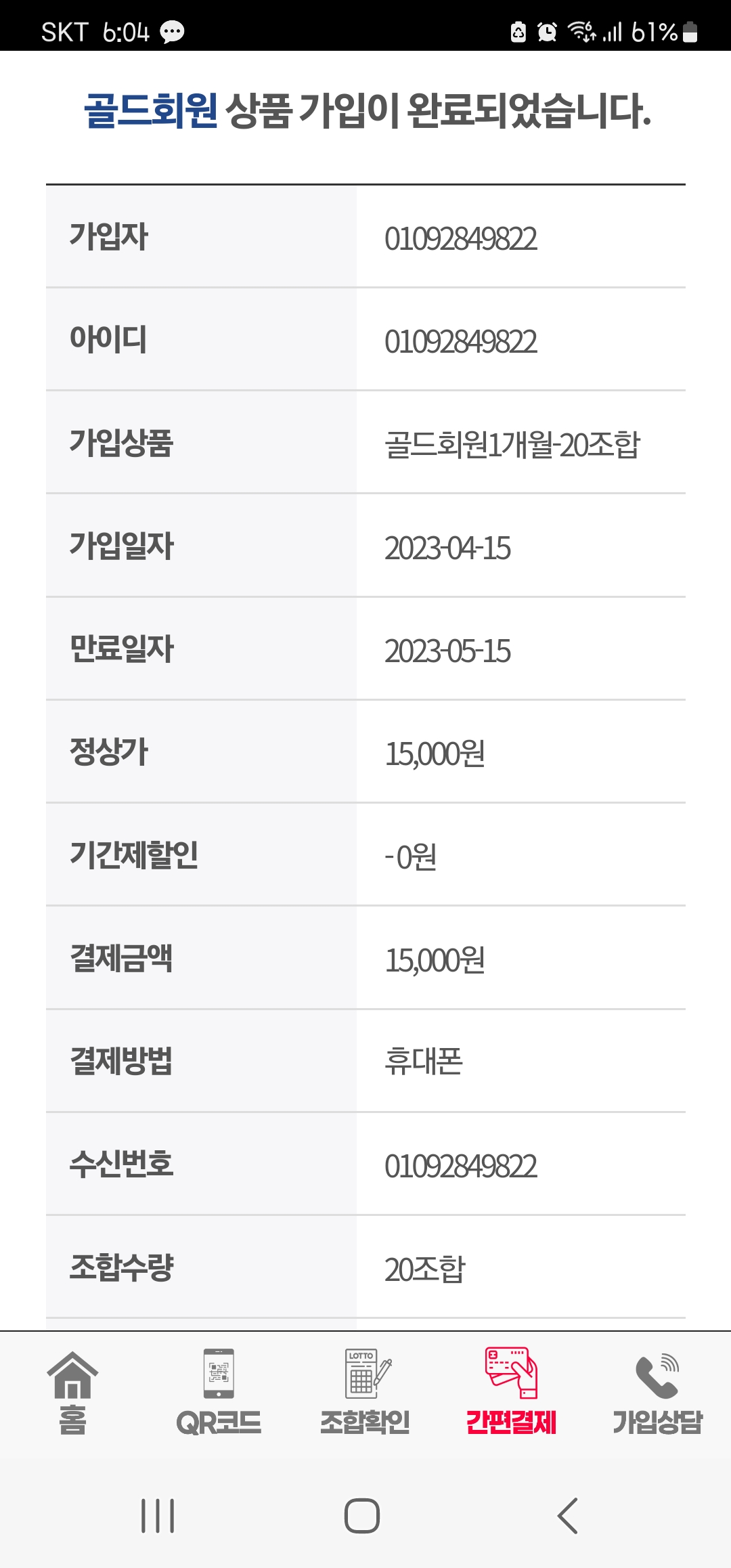Image resolution: width=731 pixels, height=1568 pixels.
Task: Tap the system back button
Action: 567,1516
